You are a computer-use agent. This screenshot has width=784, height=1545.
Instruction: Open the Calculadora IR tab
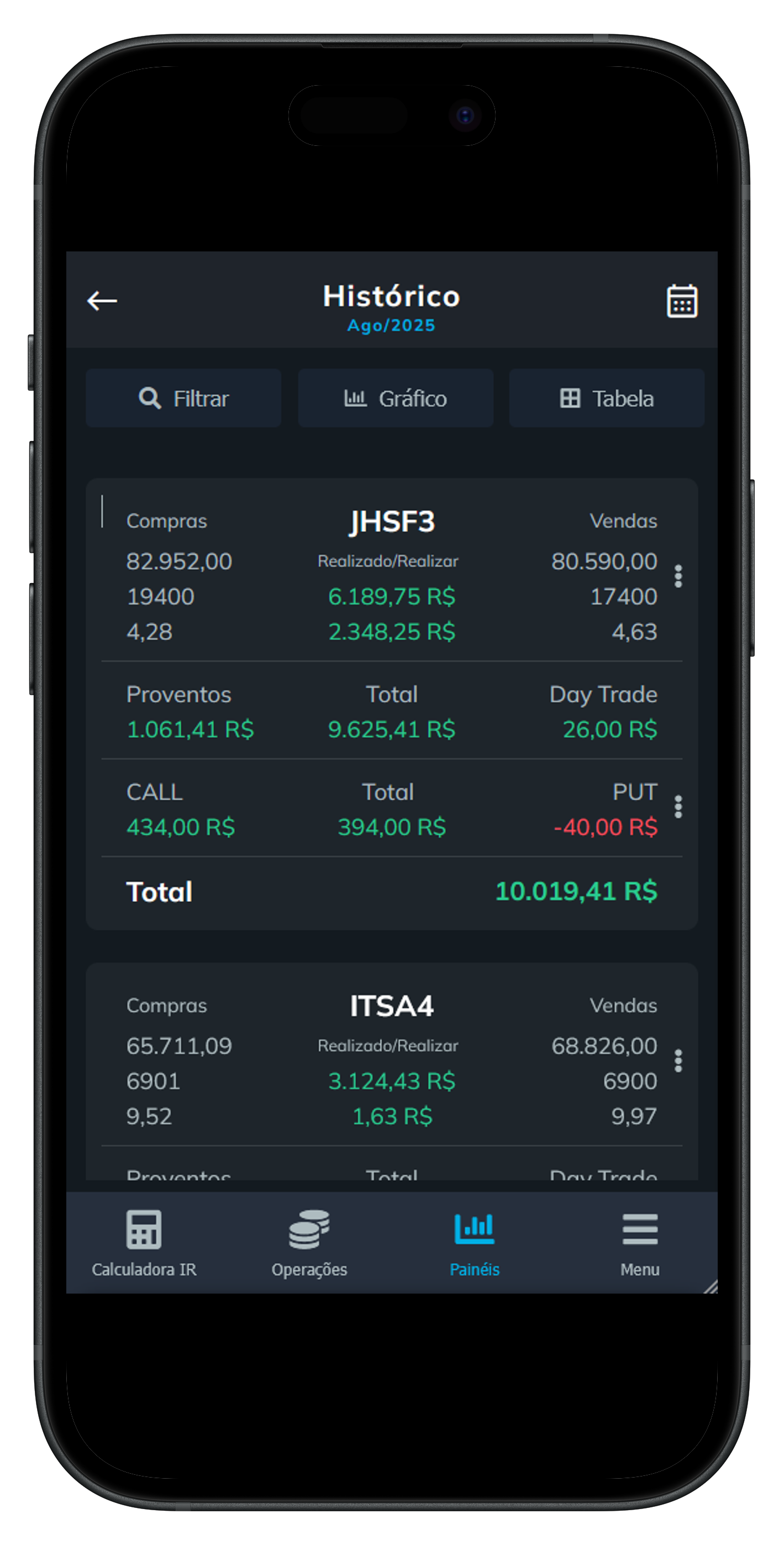pyautogui.click(x=144, y=1243)
